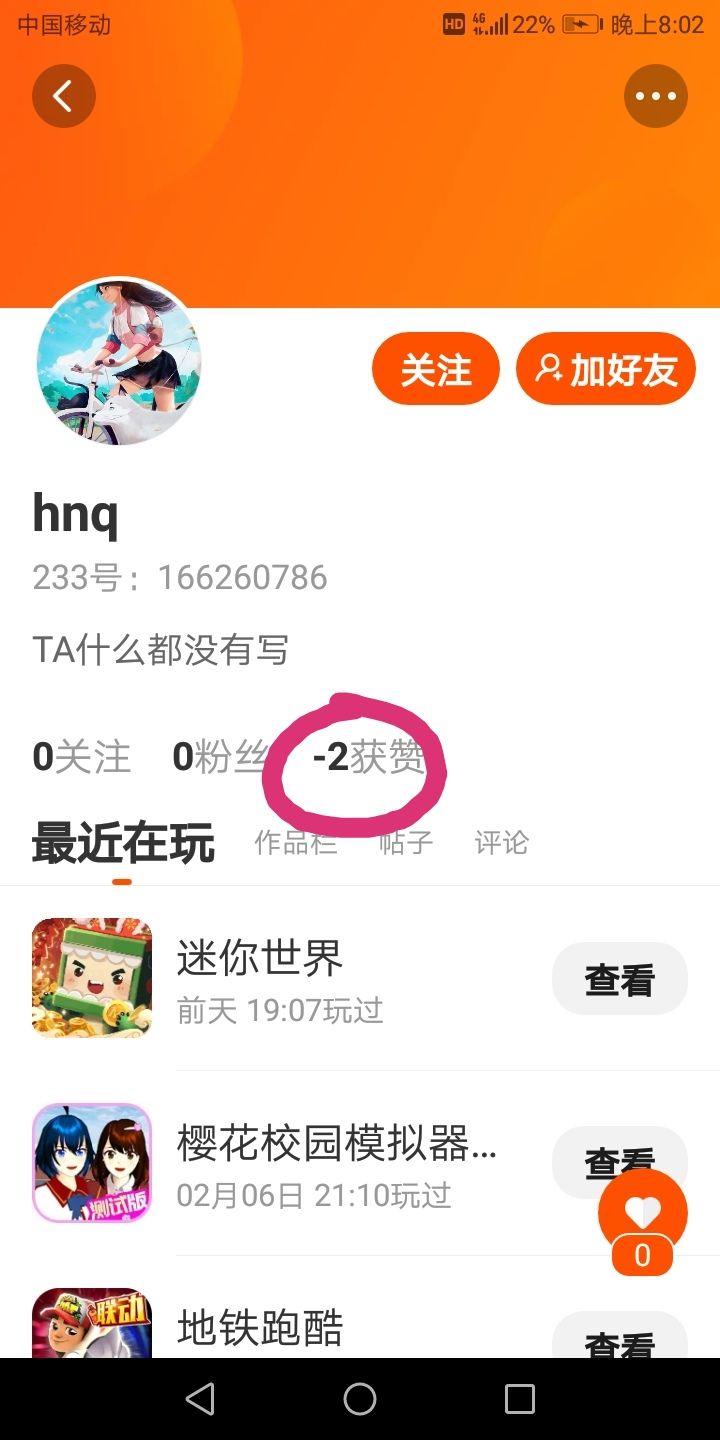Screen dimensions: 720x1440
Task: Go back using the top-left arrow
Action: click(63, 96)
